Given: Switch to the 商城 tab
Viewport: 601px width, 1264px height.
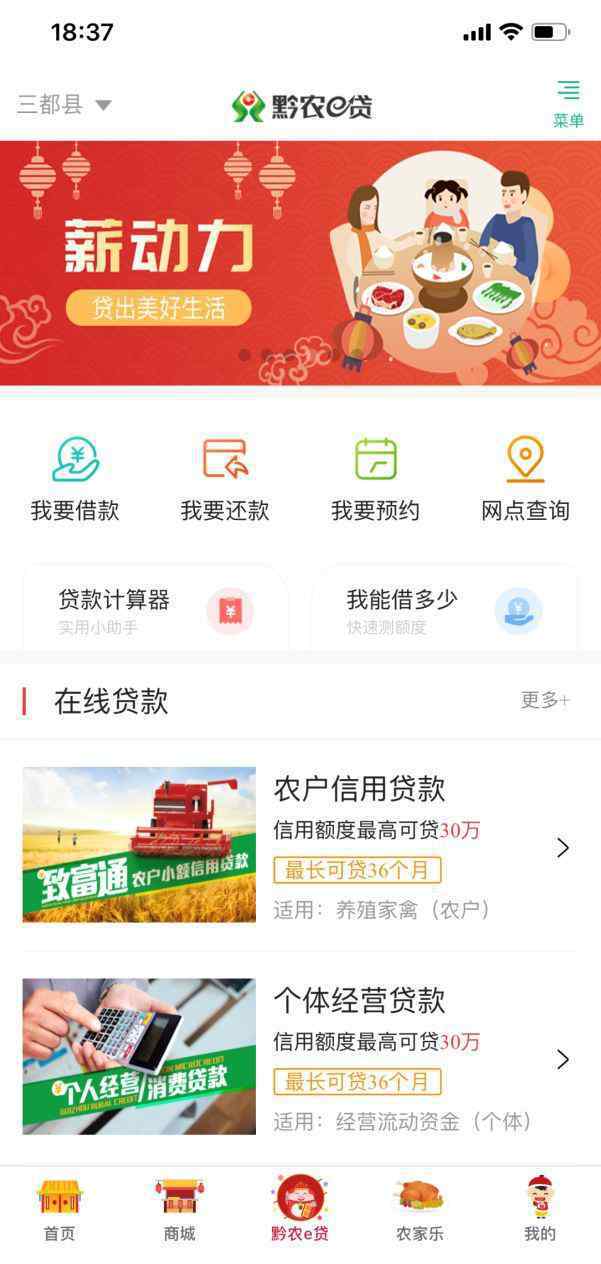Looking at the screenshot, I should click(180, 1210).
